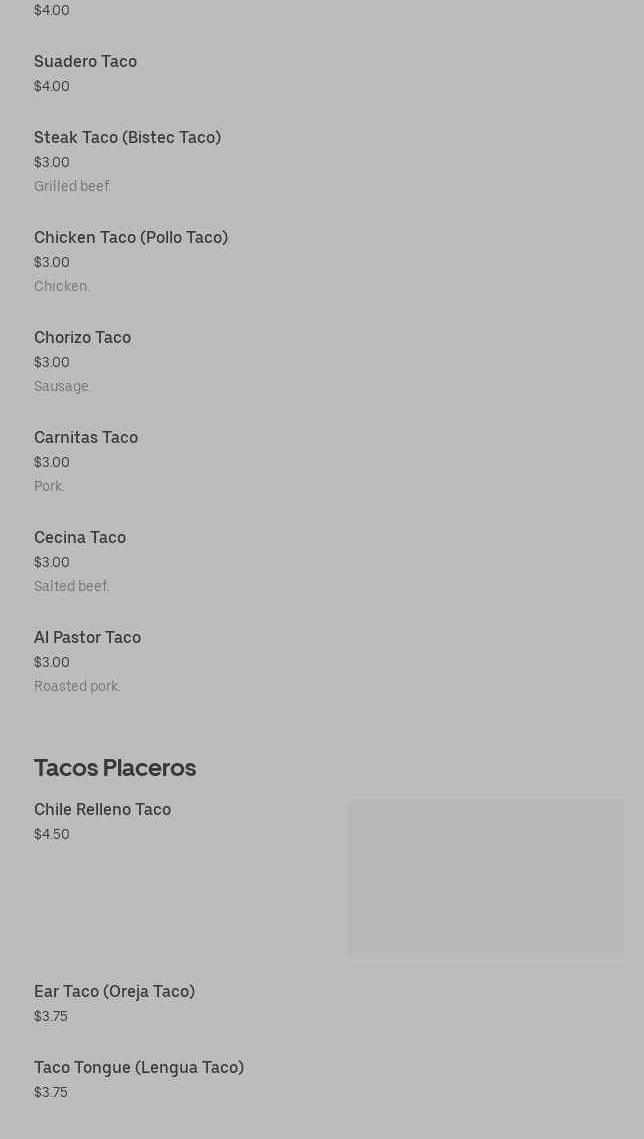Open the Cecina Taco item
644x1139 pixels.
click(80, 538)
